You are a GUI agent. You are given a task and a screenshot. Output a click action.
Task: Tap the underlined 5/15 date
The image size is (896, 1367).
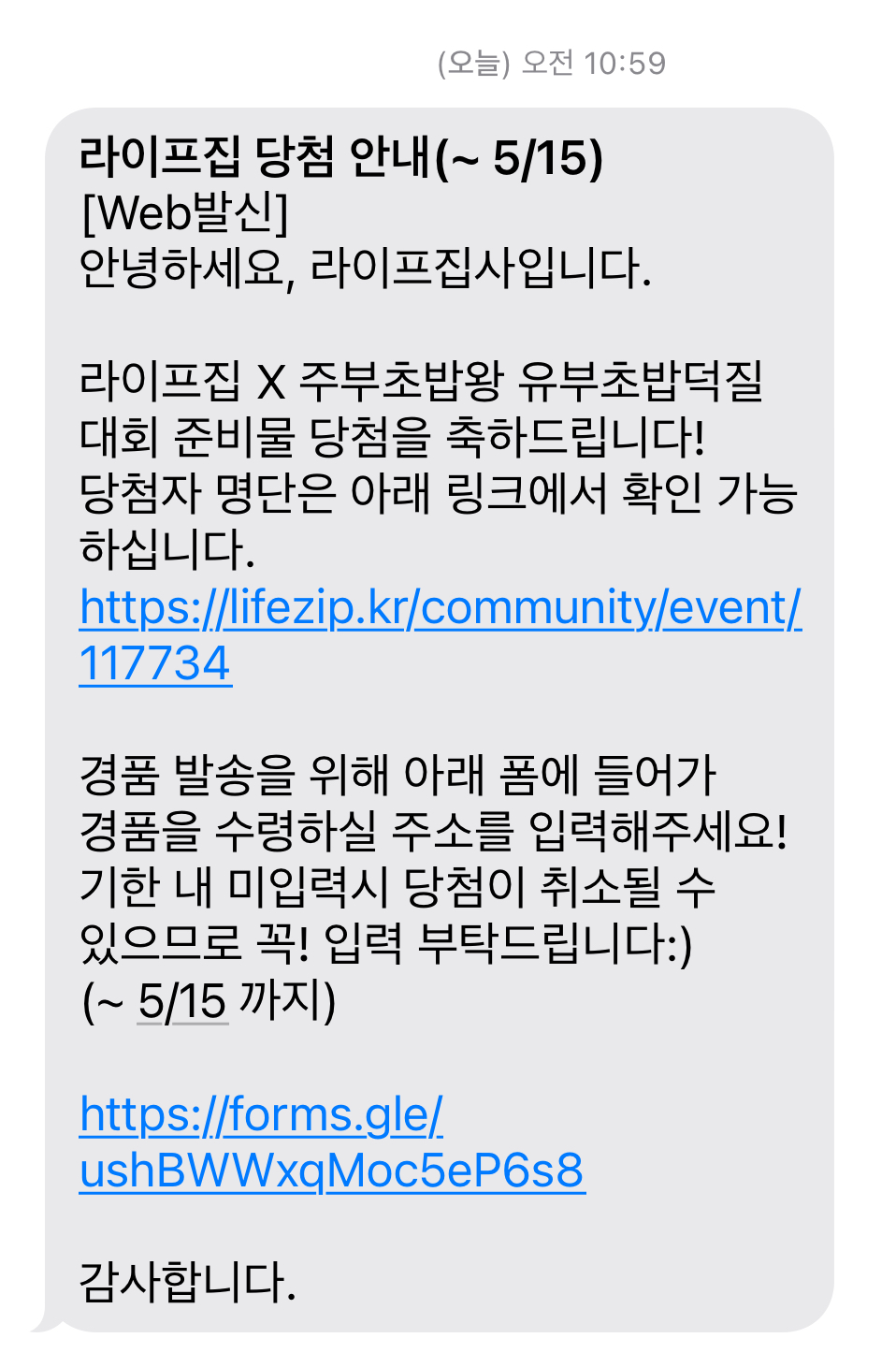pyautogui.click(x=182, y=1001)
